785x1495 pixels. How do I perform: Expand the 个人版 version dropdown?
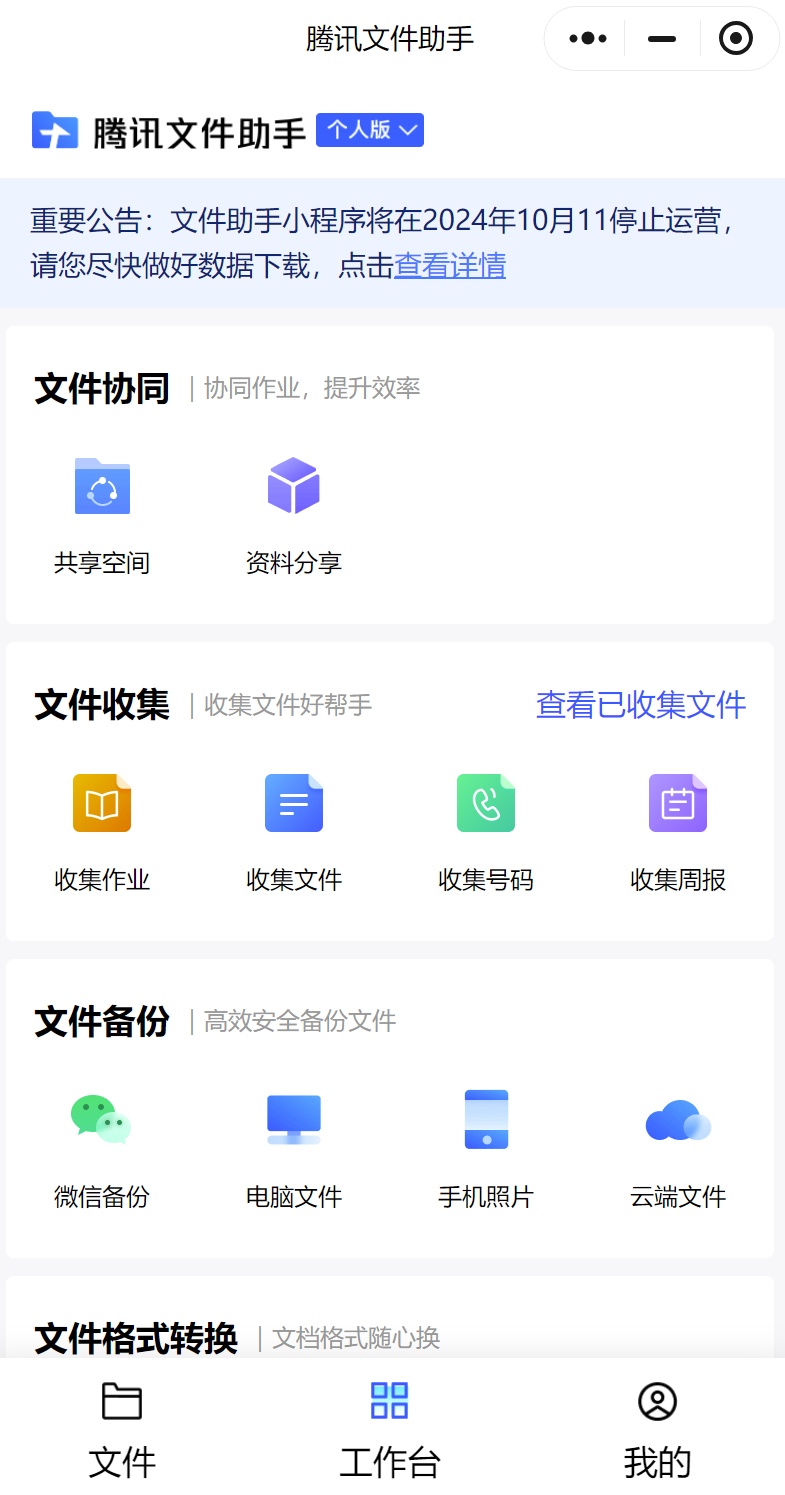369,130
